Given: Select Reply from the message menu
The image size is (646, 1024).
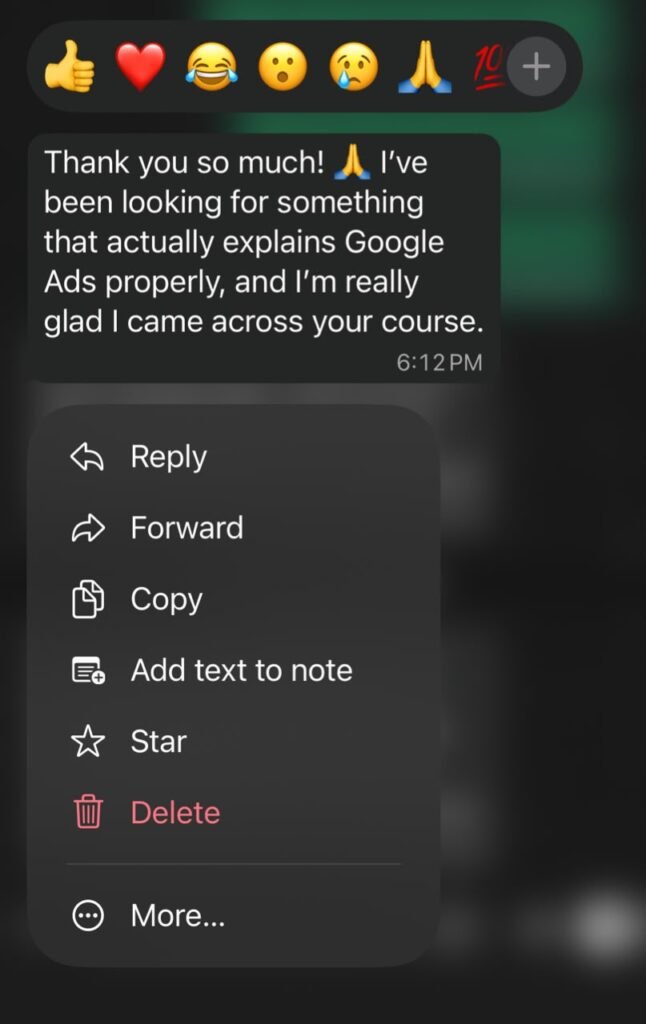Looking at the screenshot, I should (x=233, y=456).
